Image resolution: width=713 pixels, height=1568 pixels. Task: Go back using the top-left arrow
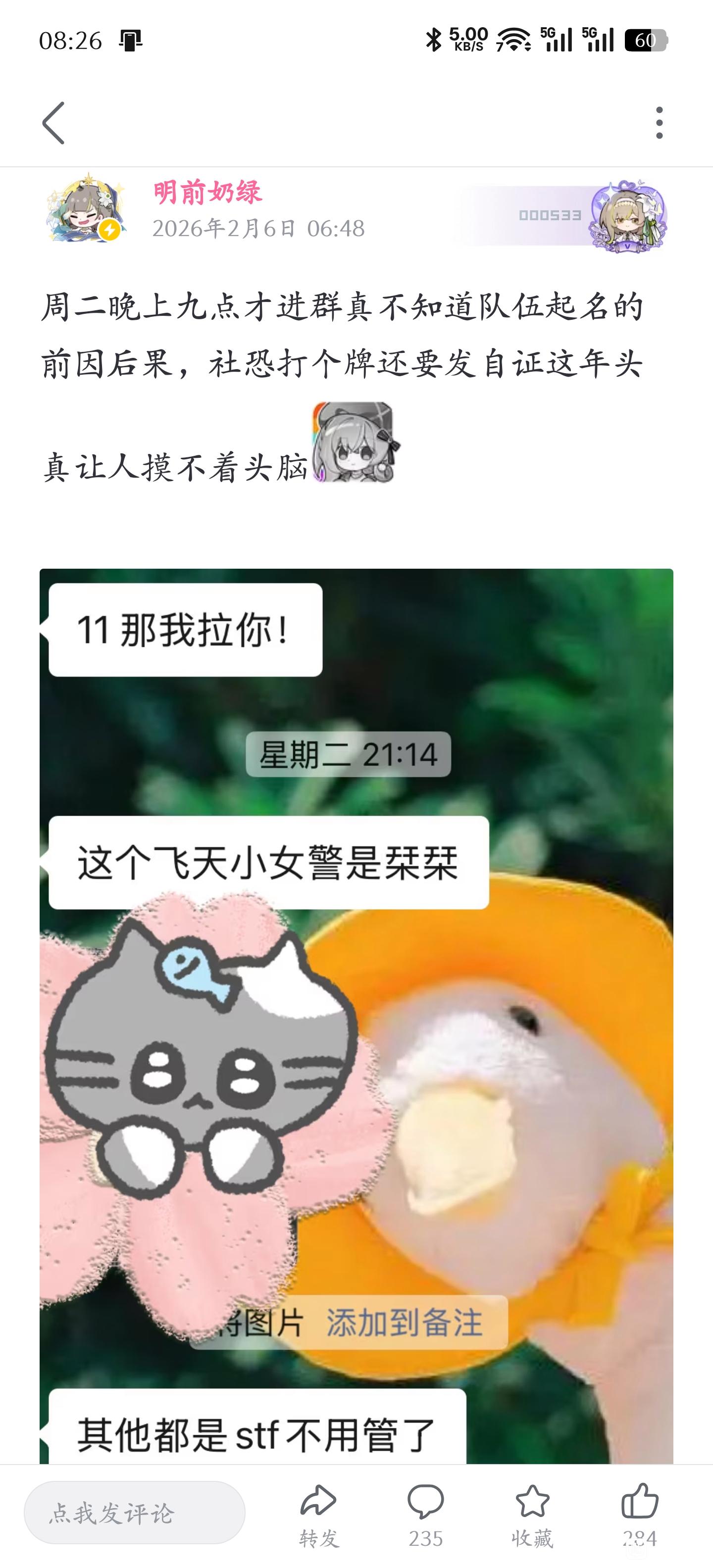tap(53, 123)
